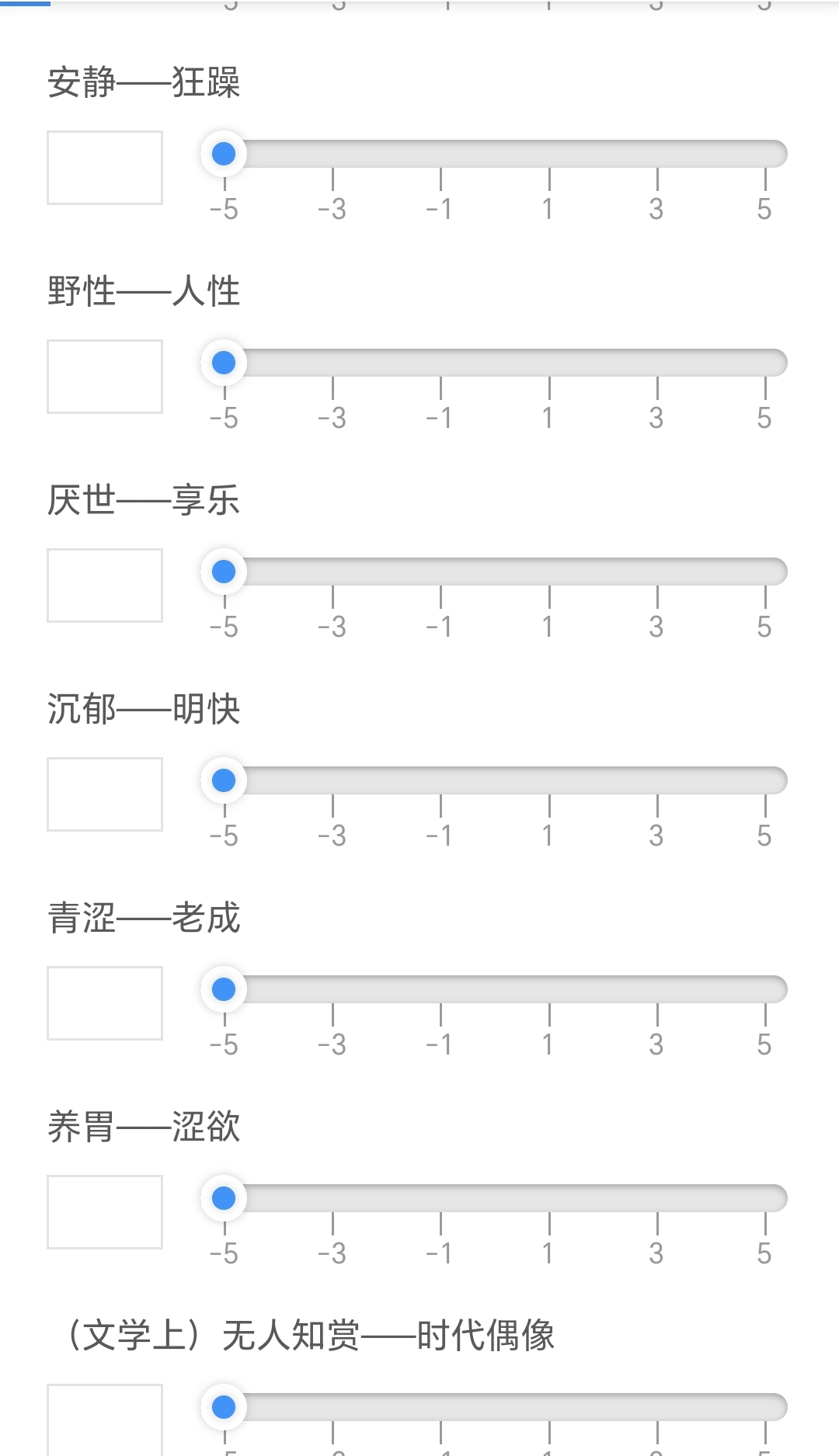Set the 养胃——涩欲 slider to 3
The image size is (839, 1456).
(x=656, y=1198)
